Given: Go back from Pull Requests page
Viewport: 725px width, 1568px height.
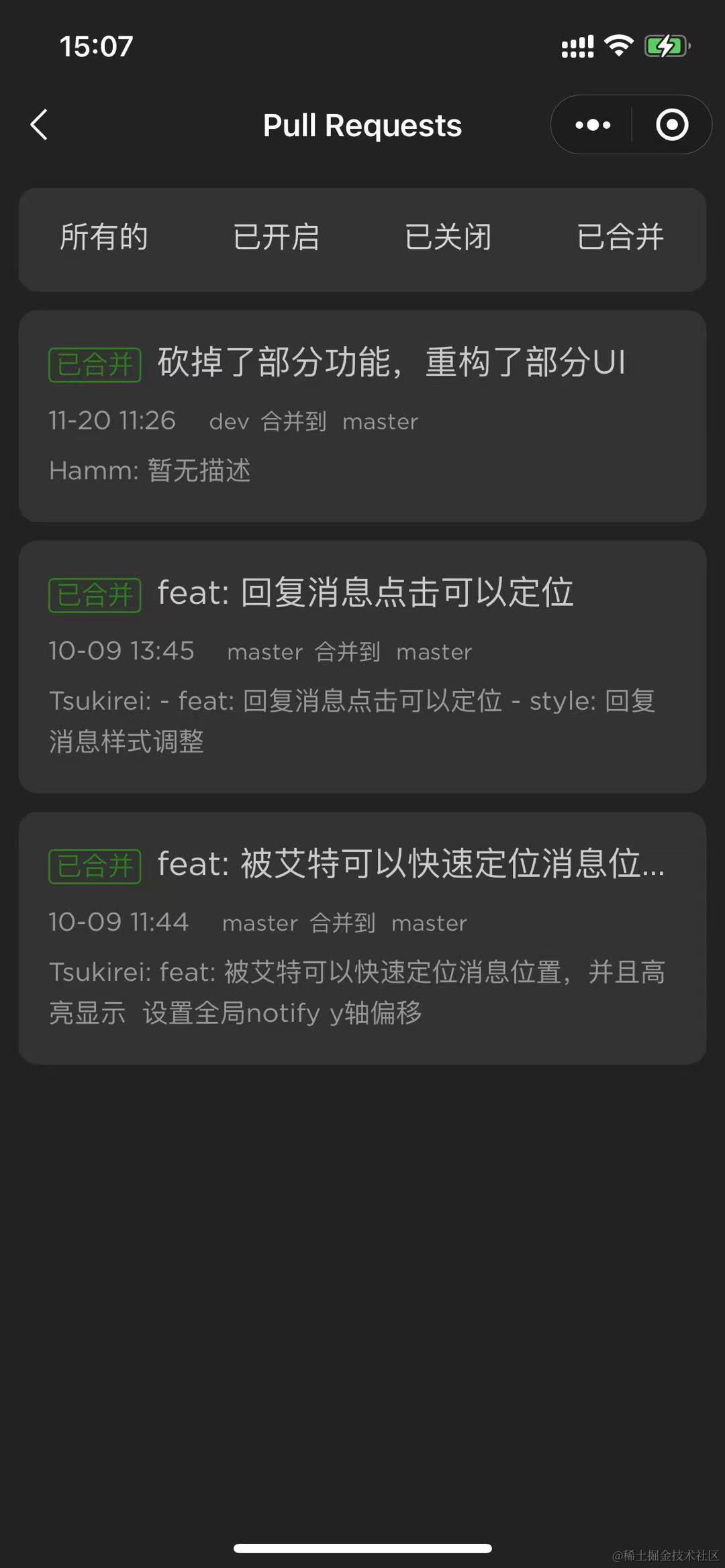Looking at the screenshot, I should (40, 125).
